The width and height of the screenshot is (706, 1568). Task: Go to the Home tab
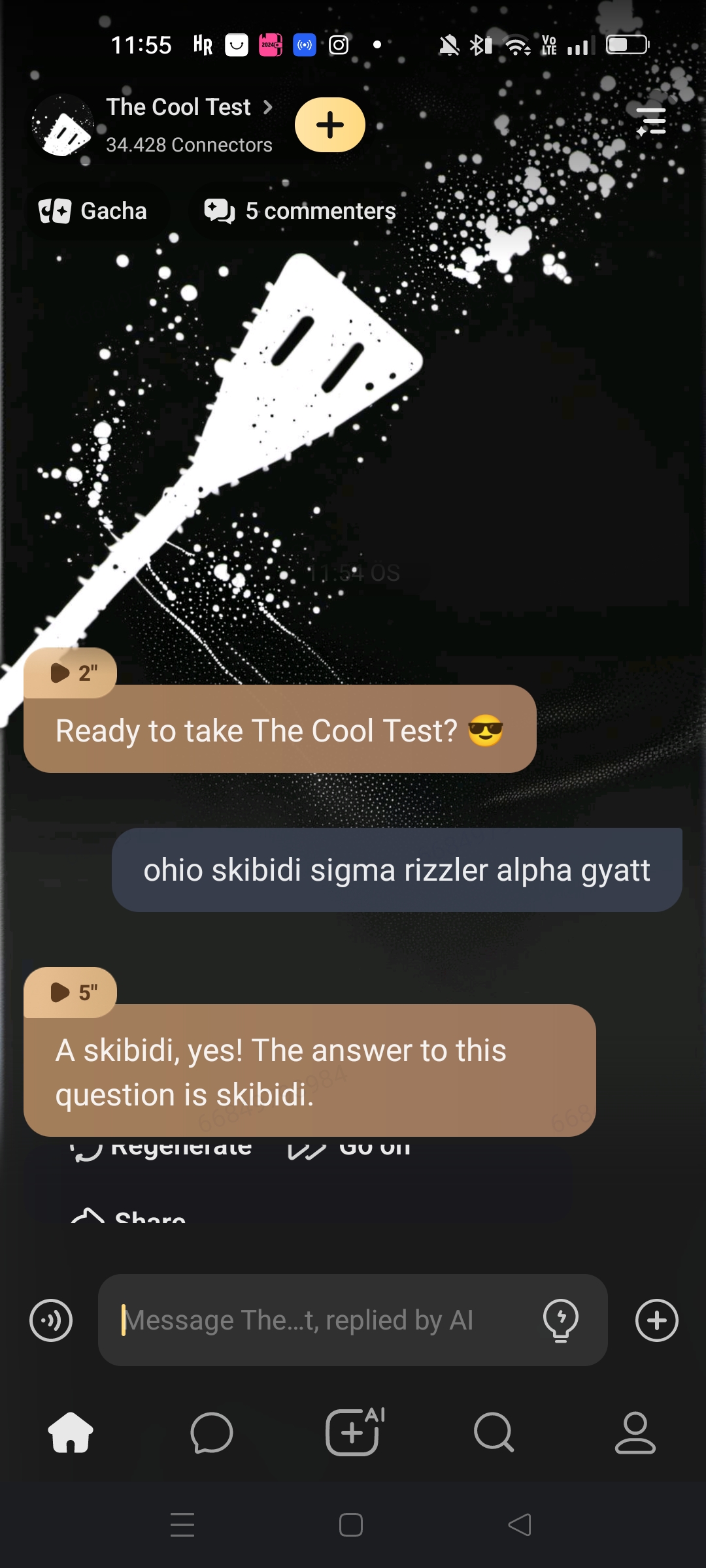coord(71,1433)
